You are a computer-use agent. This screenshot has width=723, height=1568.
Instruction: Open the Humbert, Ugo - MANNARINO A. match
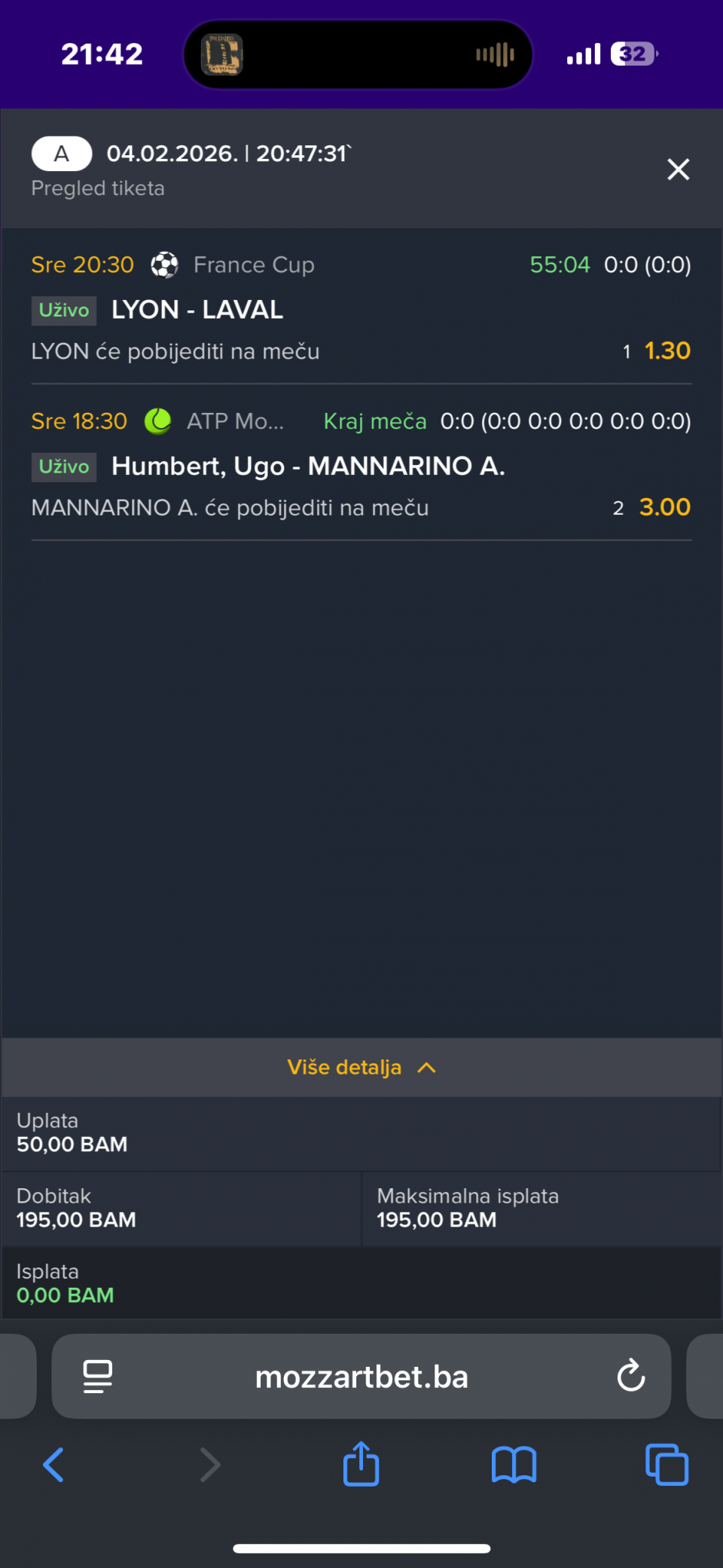(x=308, y=466)
